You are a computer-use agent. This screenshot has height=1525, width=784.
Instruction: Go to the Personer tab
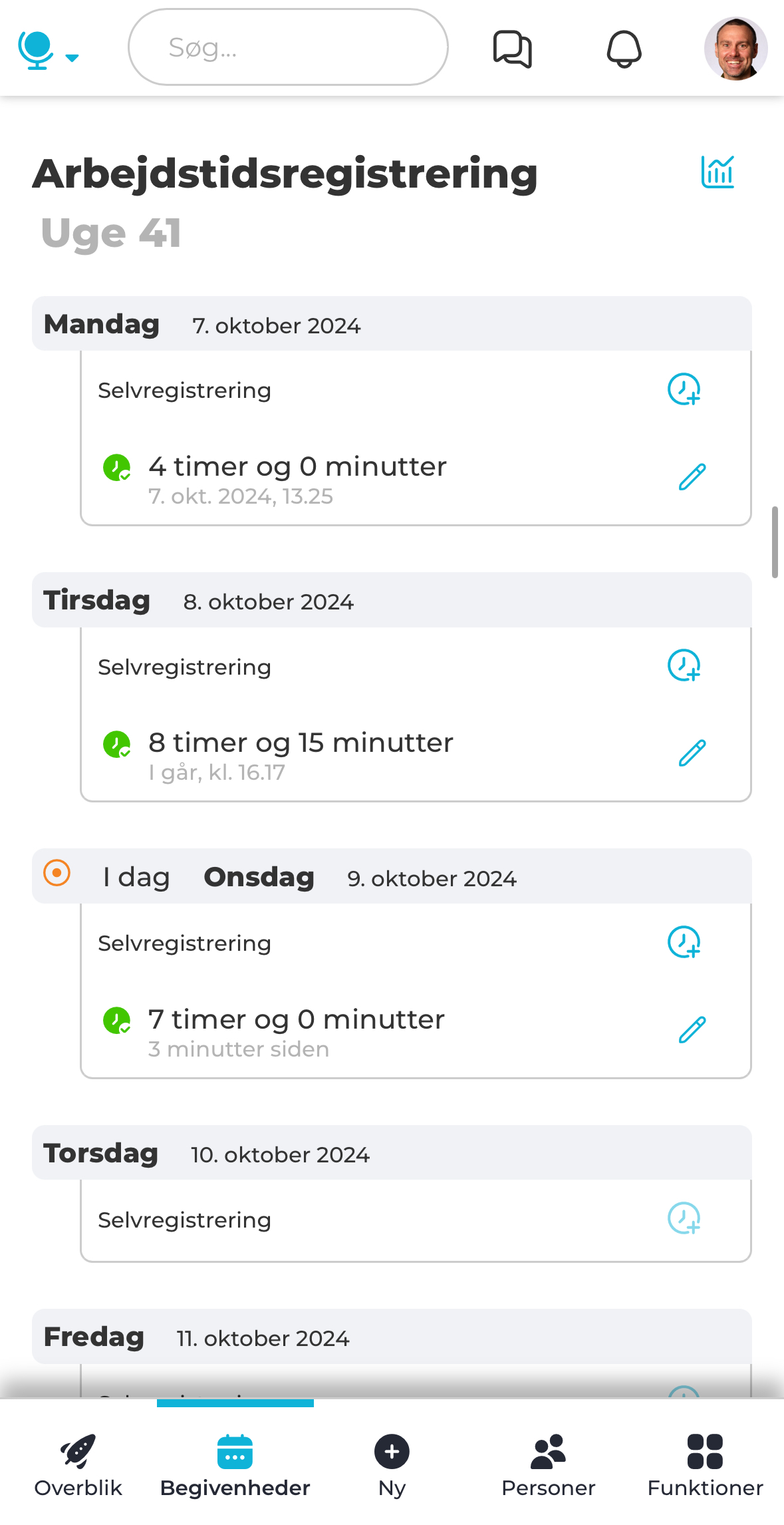click(549, 1466)
